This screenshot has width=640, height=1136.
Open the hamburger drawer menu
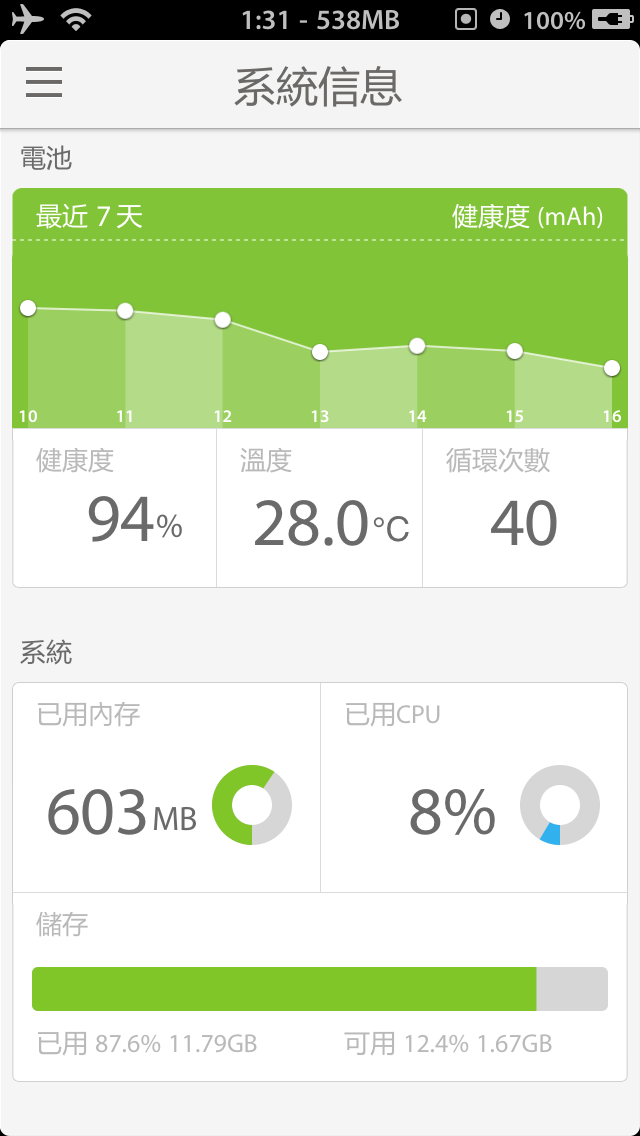[x=44, y=83]
